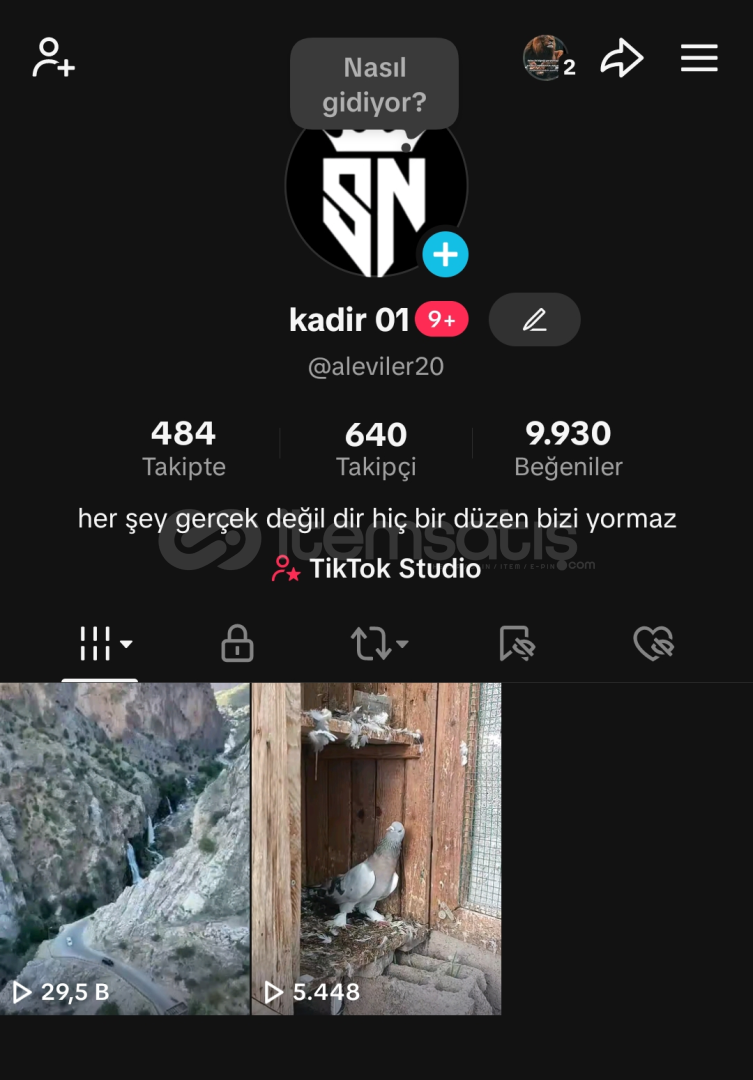The image size is (753, 1080).
Task: Open the add friends icon
Action: [53, 58]
